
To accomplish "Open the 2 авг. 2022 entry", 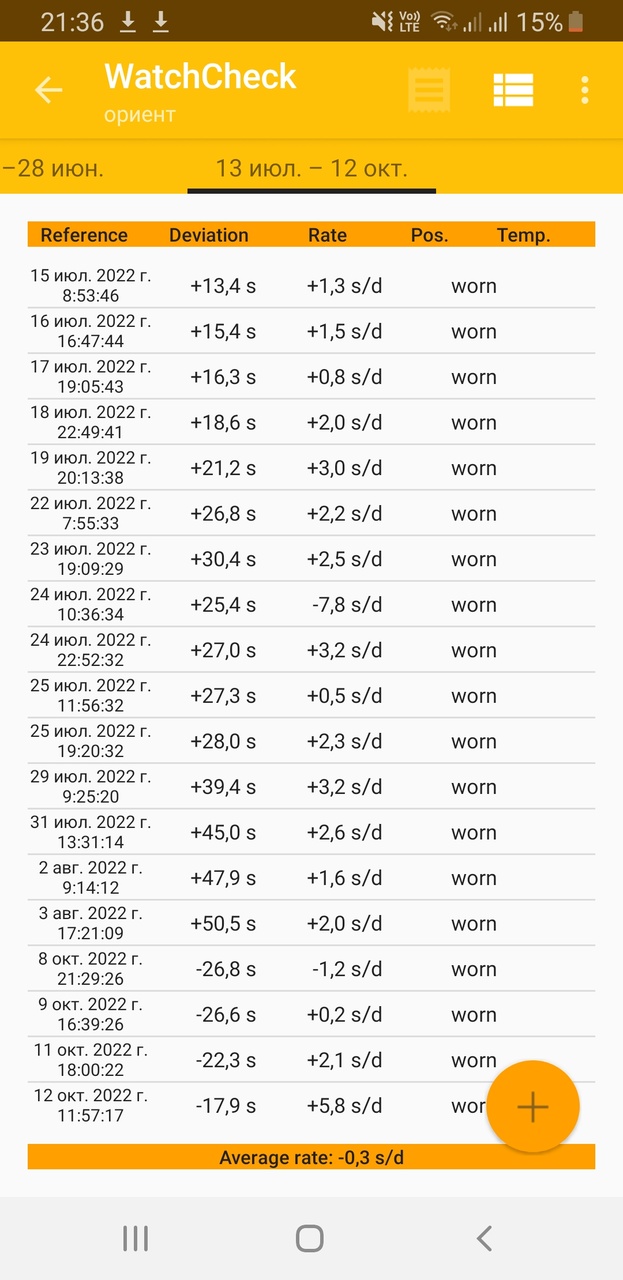I will coord(311,878).
